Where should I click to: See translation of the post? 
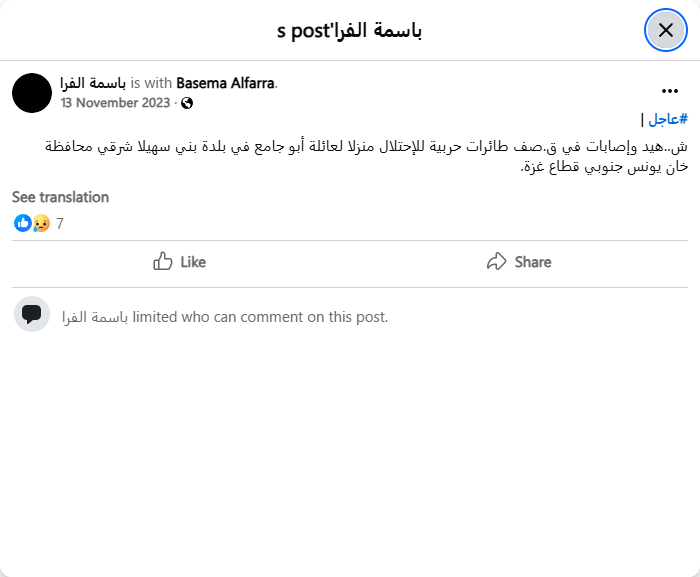(x=60, y=197)
